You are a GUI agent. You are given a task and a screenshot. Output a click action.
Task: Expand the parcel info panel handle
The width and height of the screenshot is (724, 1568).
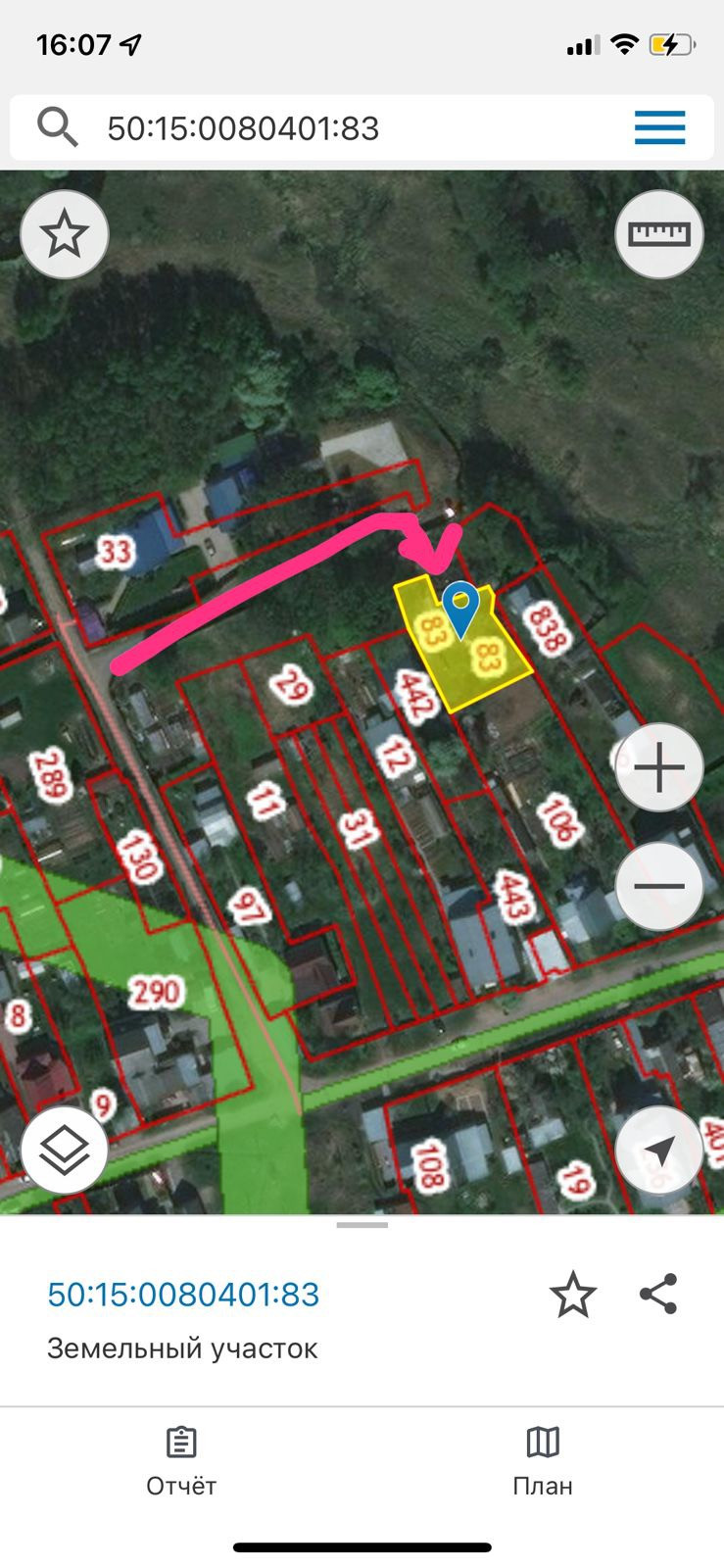[362, 1225]
